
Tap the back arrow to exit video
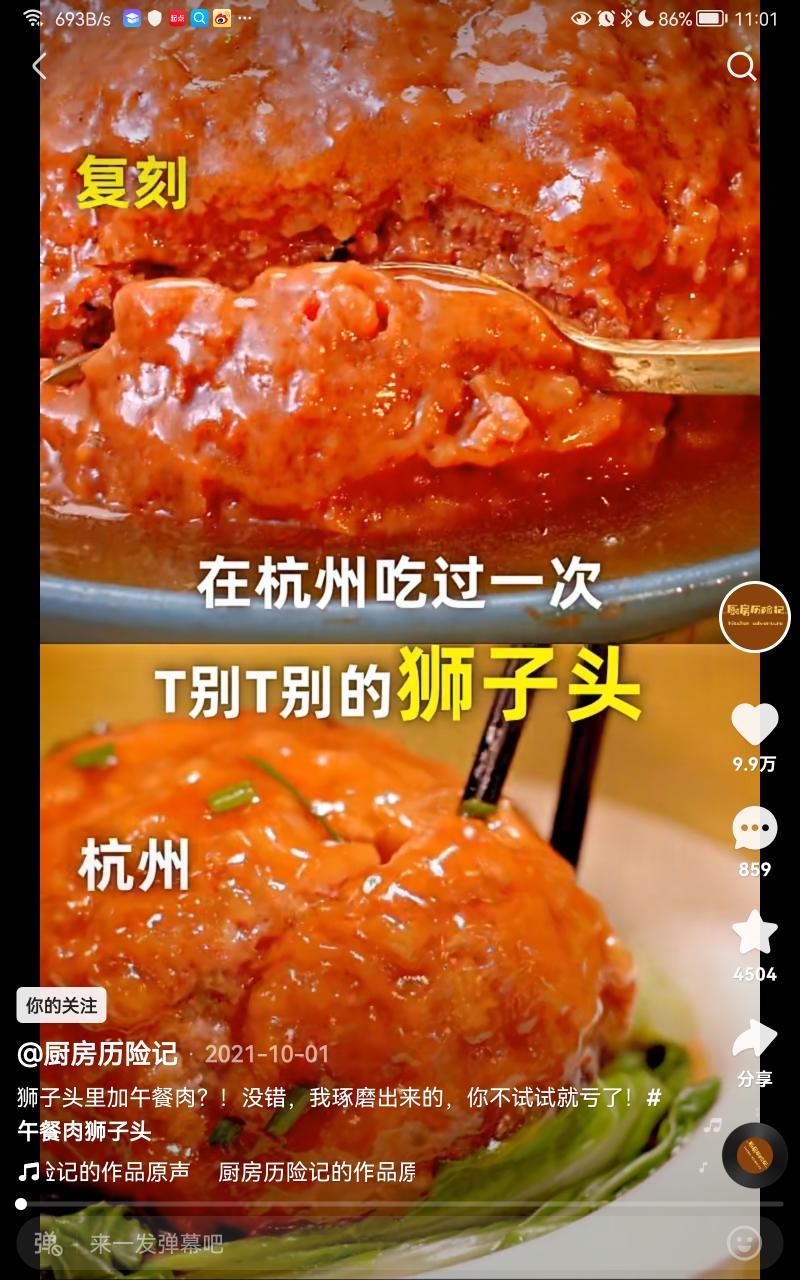[x=38, y=66]
